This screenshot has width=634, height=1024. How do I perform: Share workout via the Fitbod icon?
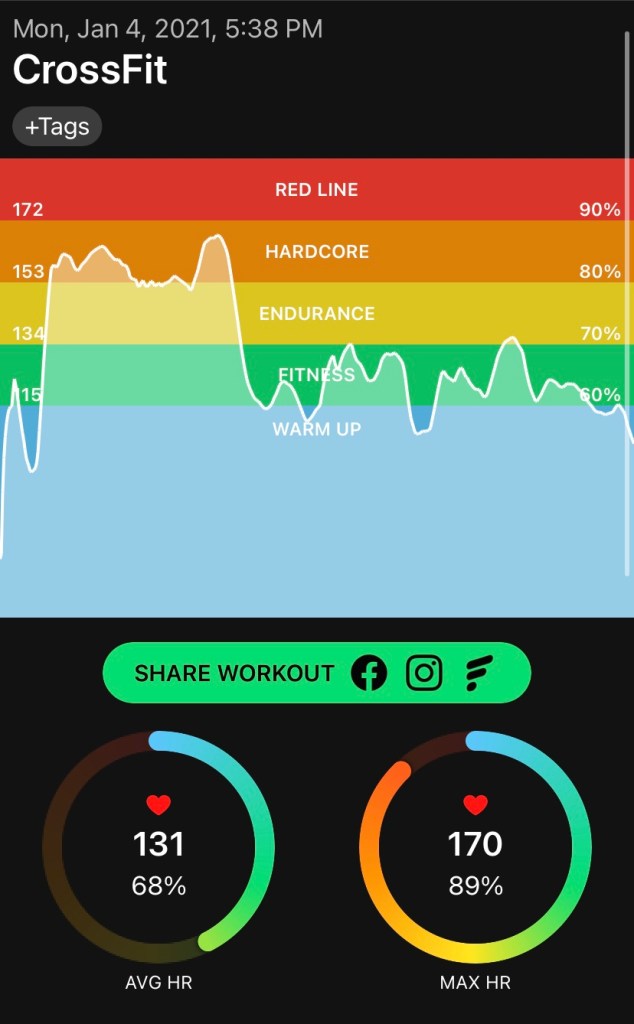[480, 673]
